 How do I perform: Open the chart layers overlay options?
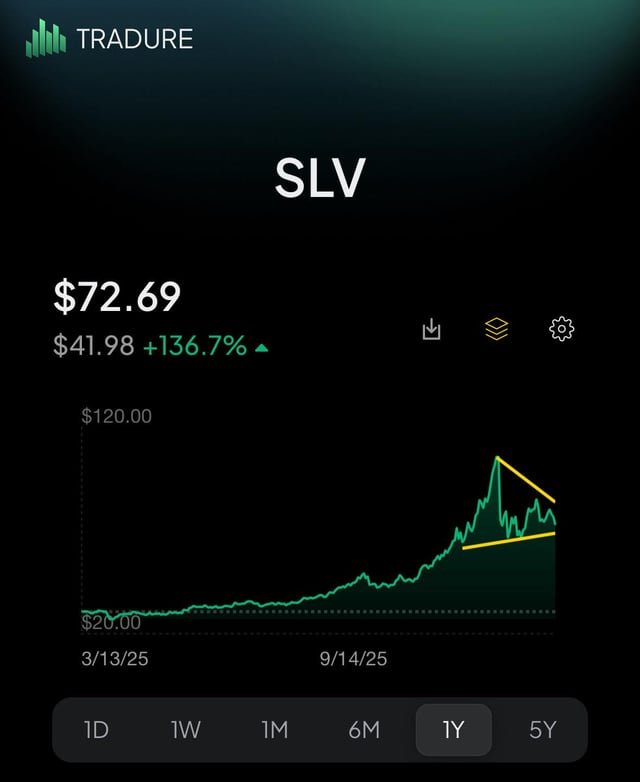(496, 329)
